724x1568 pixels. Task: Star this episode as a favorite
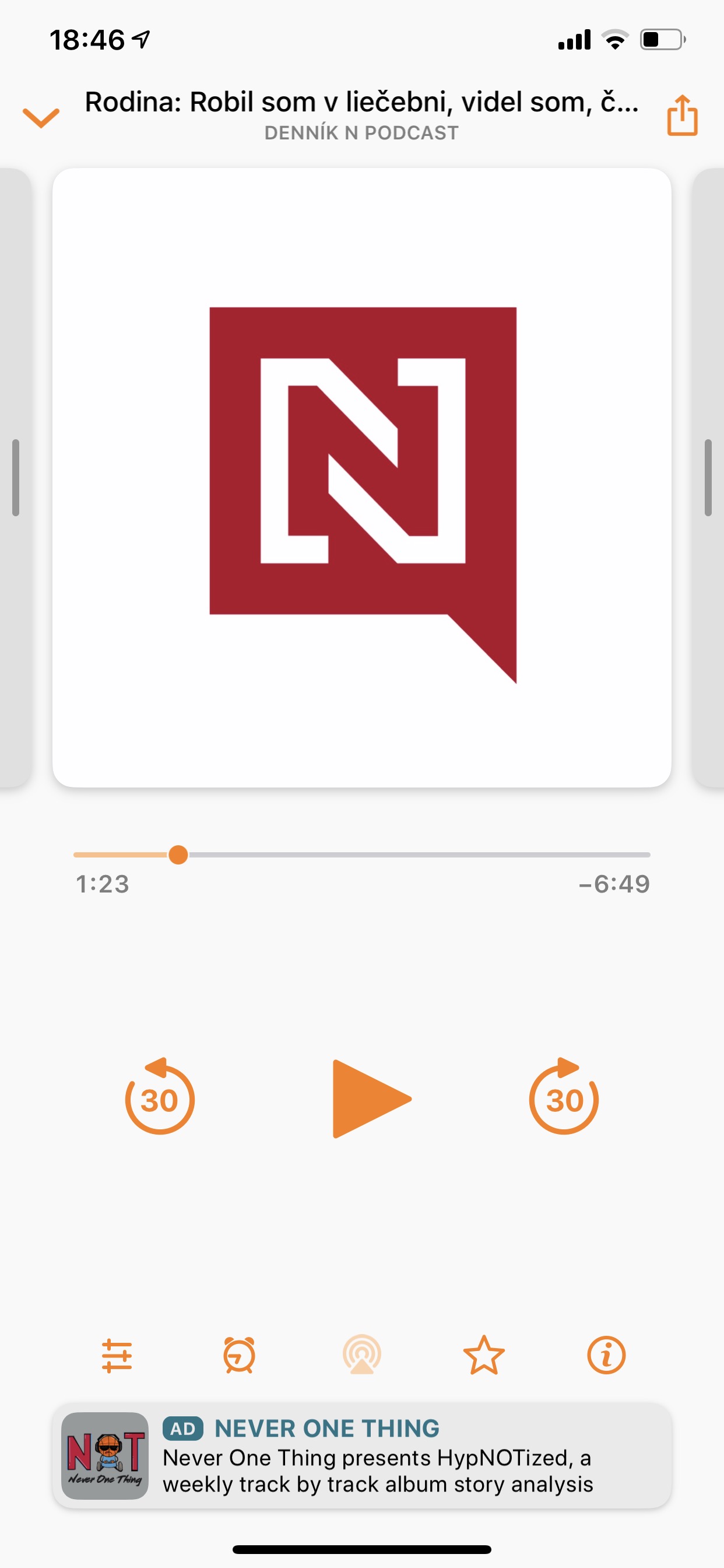pyautogui.click(x=484, y=1356)
